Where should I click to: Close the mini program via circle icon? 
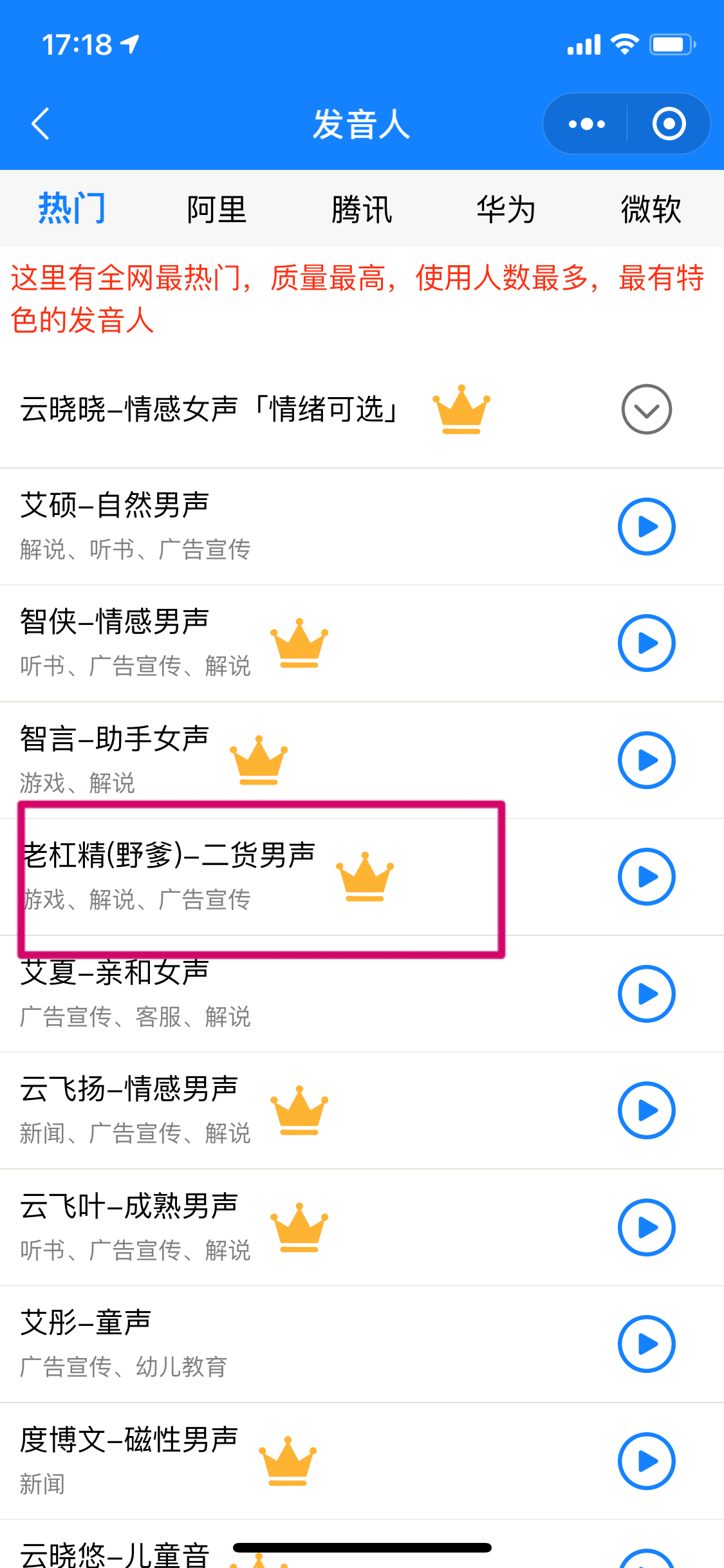(x=669, y=124)
